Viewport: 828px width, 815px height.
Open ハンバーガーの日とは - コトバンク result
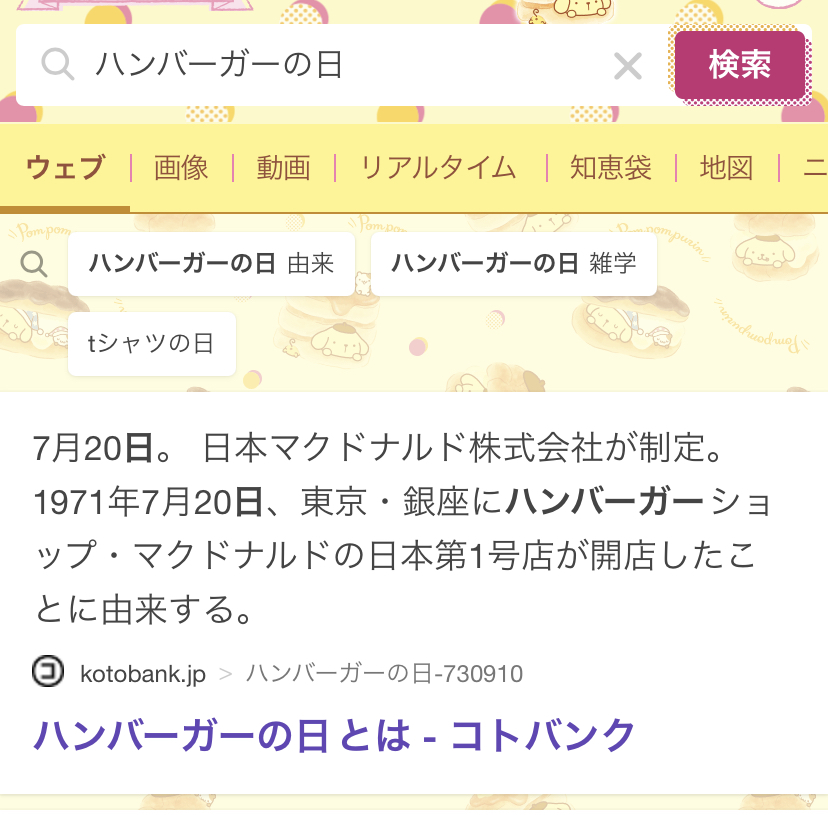coord(335,735)
